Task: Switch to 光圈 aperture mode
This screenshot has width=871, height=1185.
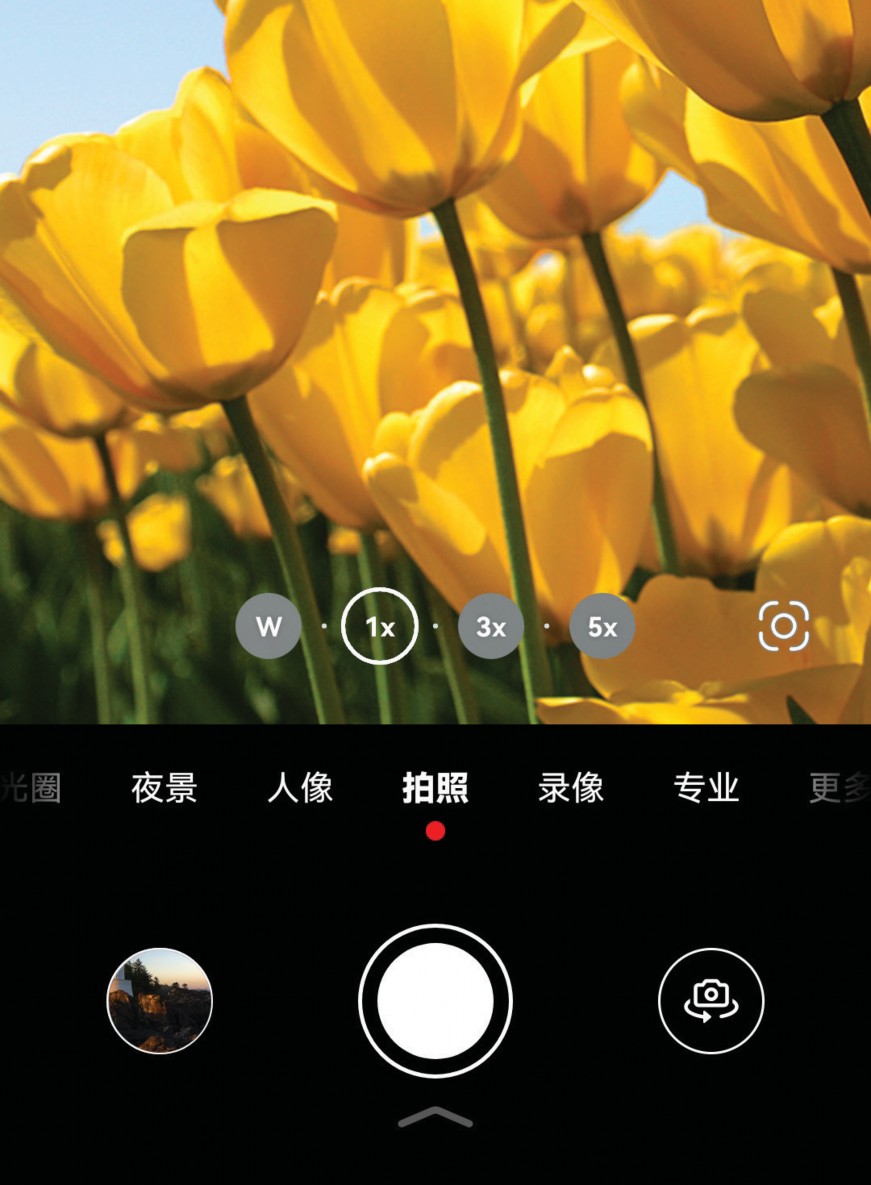Action: [x=32, y=788]
